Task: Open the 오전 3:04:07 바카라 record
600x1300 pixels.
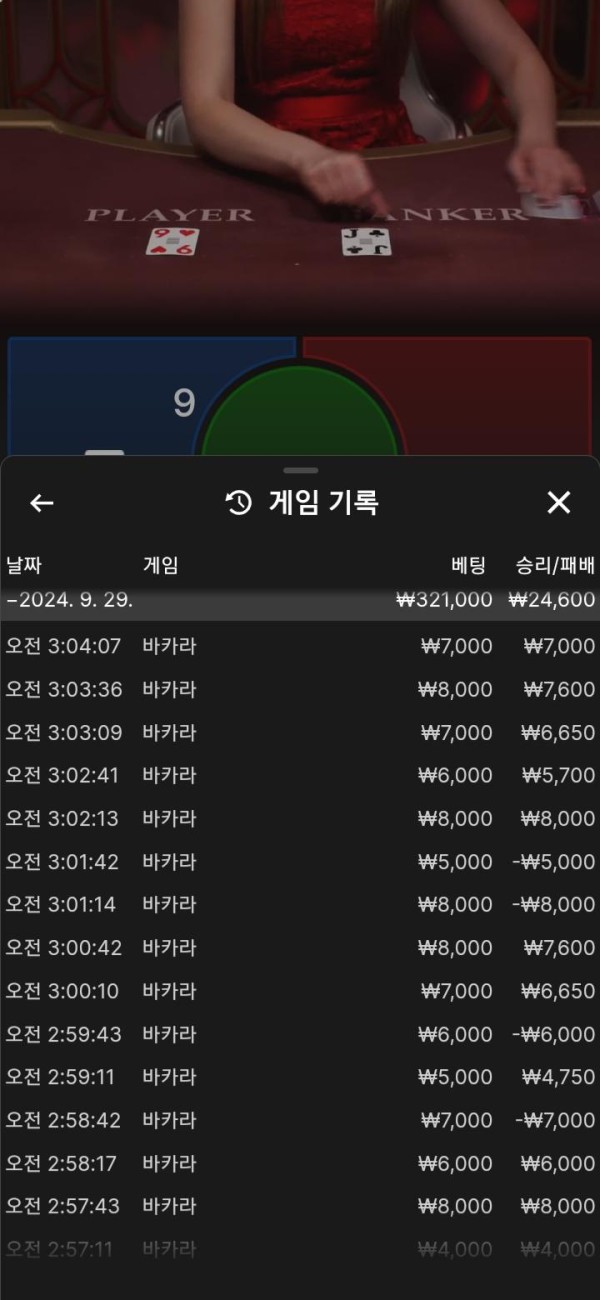Action: (300, 646)
